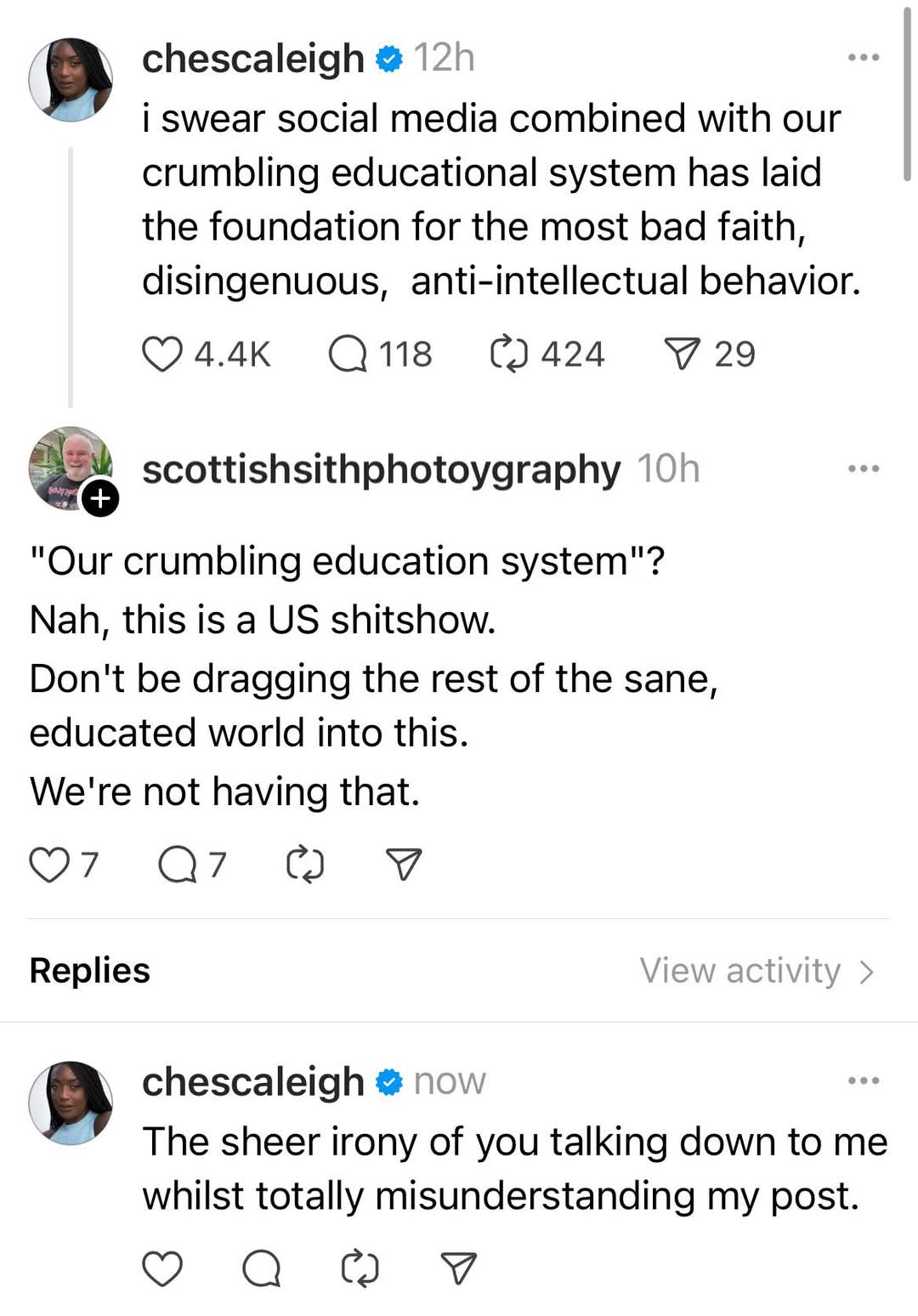Open chescaleigh's verified badge

point(388,58)
